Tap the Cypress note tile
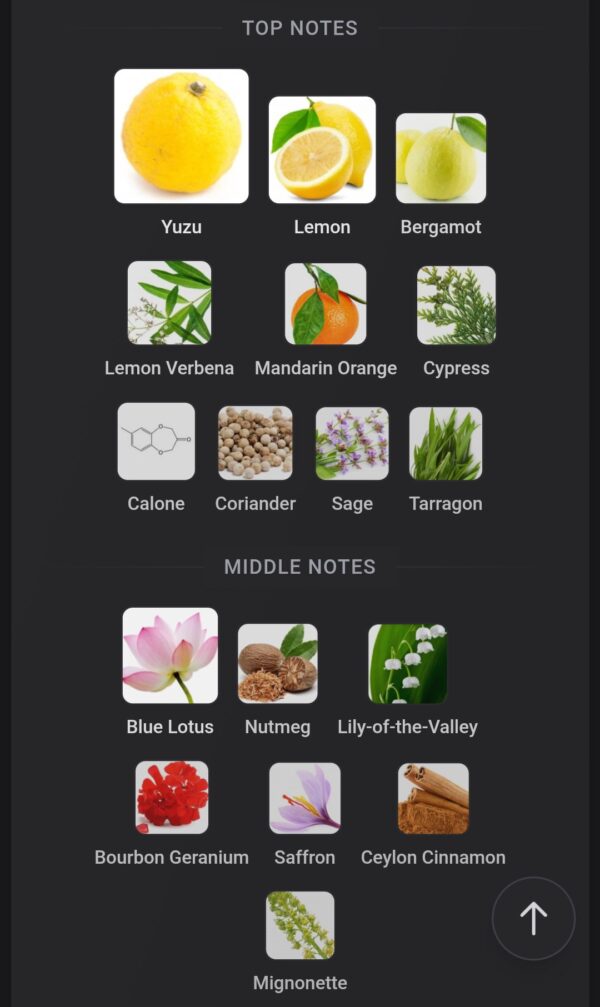Screen dimensions: 600x1007 456,305
